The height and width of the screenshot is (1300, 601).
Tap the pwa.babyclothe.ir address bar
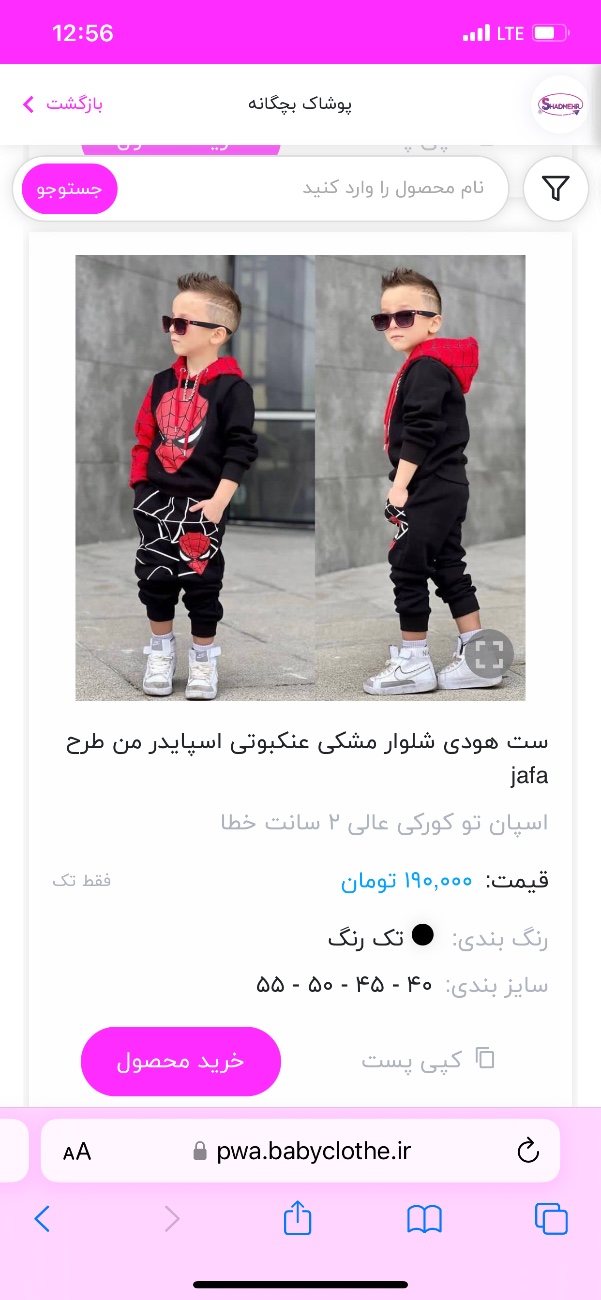click(300, 1151)
